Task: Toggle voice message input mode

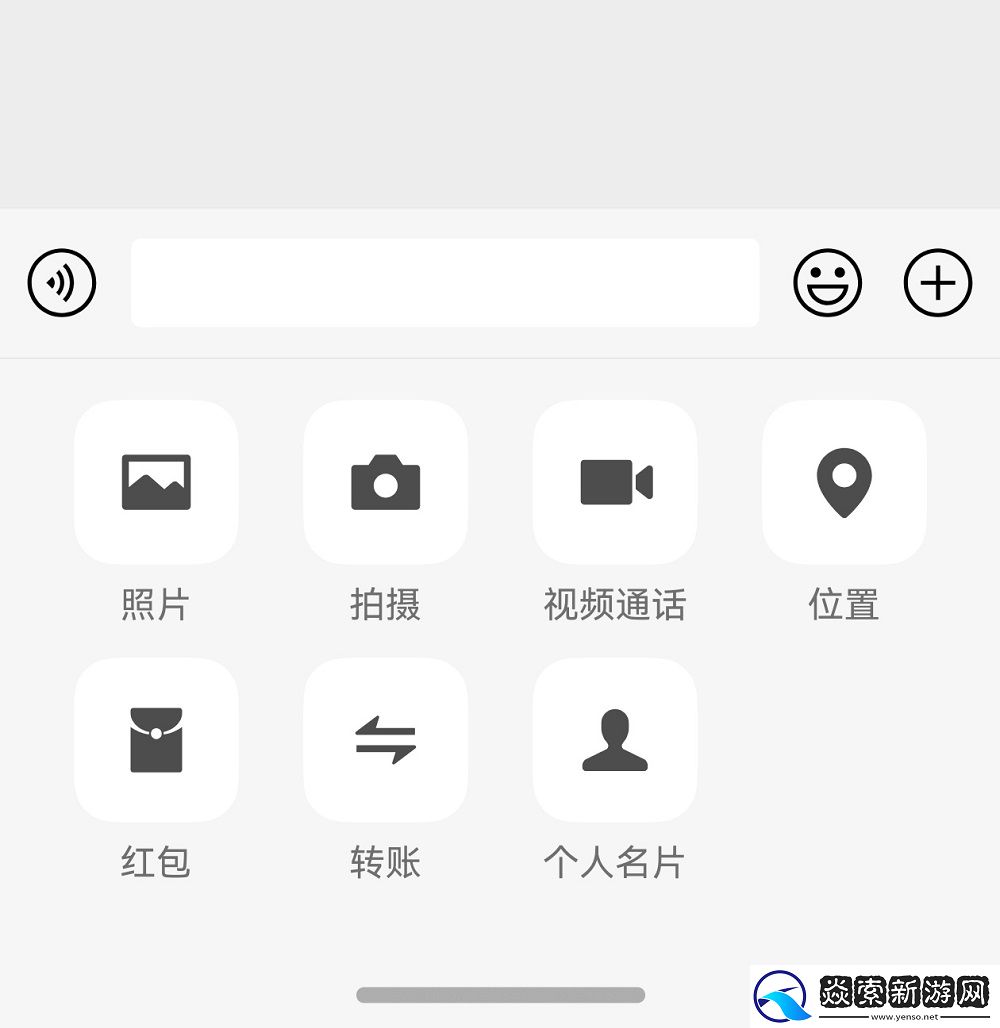Action: point(61,283)
